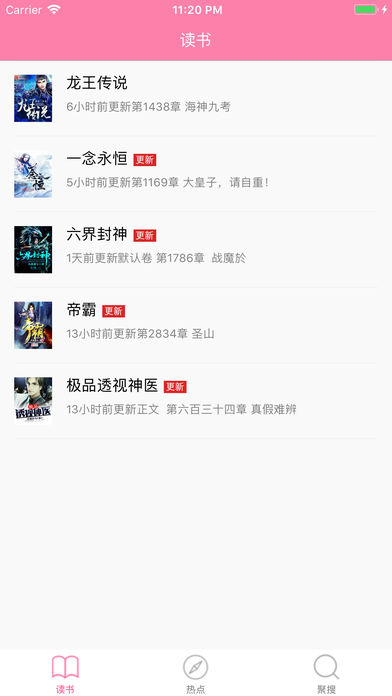Image resolution: width=392 pixels, height=696 pixels.
Task: Open the book 帝霸
Action: pos(196,325)
